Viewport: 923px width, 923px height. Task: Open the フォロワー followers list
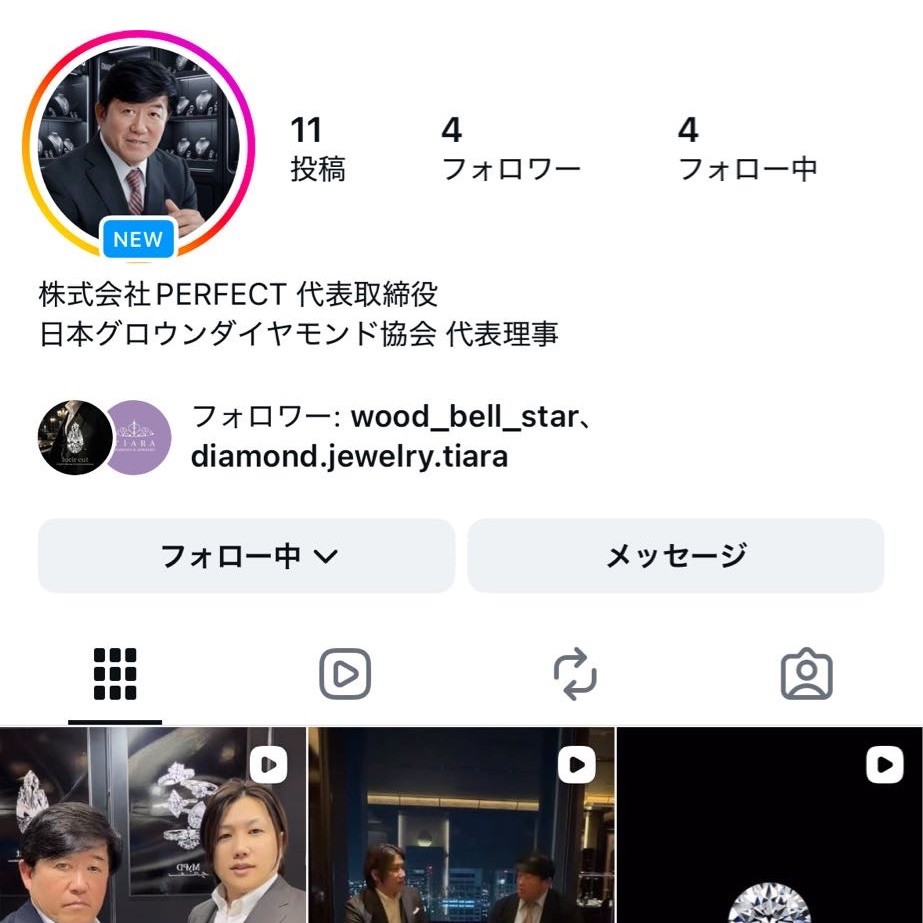click(510, 150)
